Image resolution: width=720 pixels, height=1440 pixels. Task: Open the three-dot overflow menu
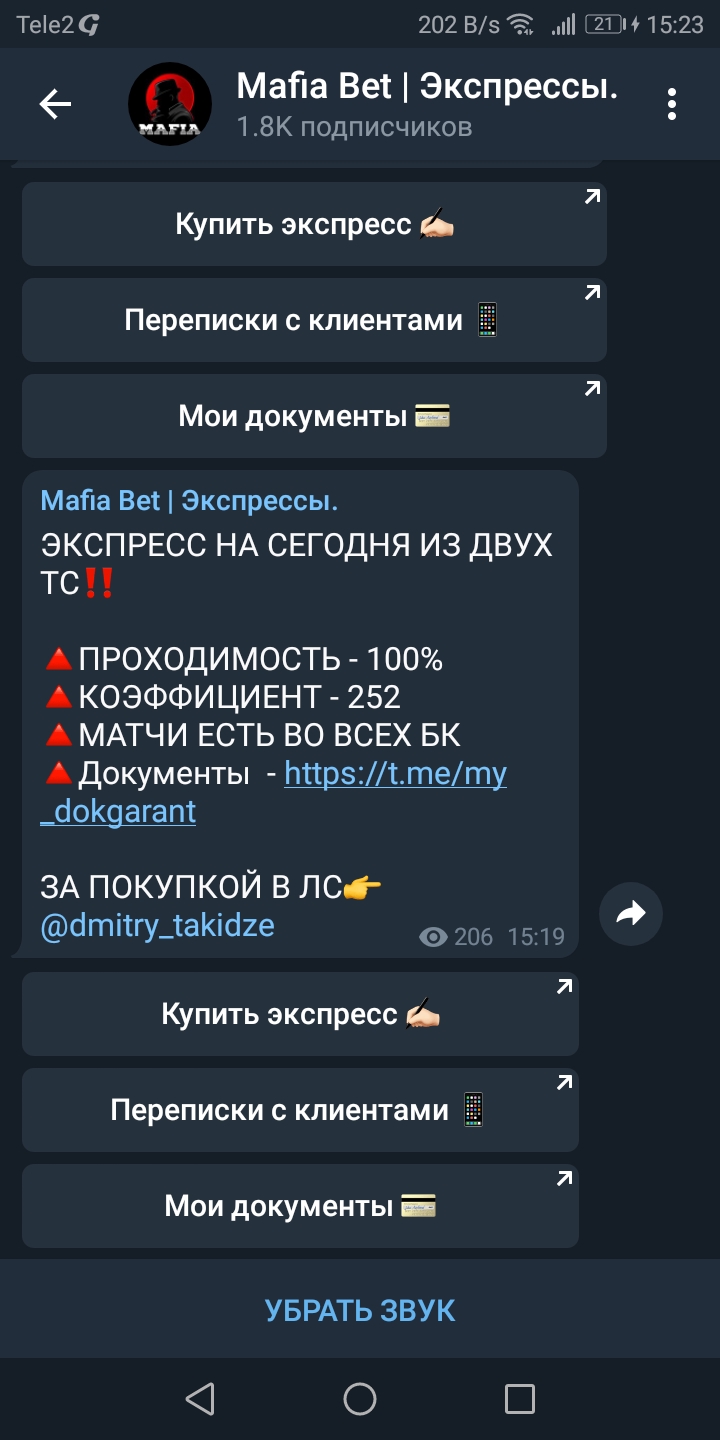pyautogui.click(x=672, y=104)
